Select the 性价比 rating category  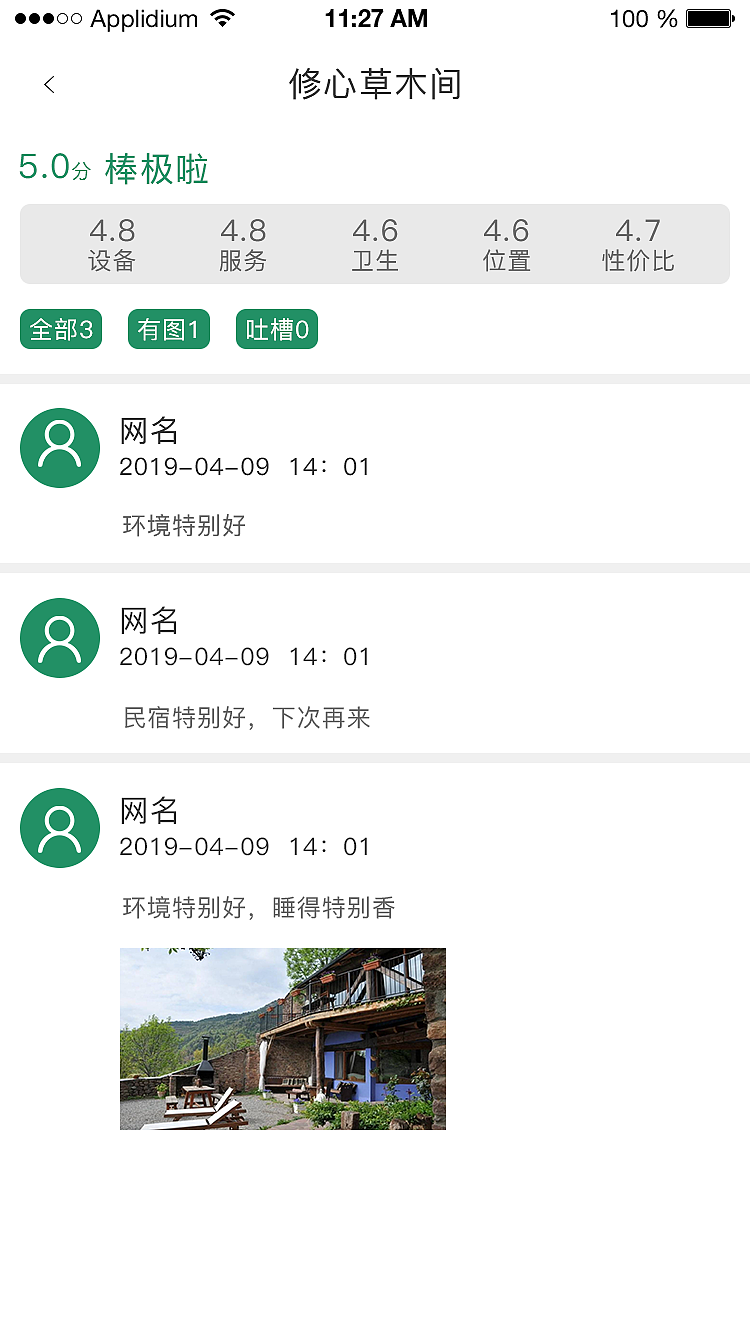[x=639, y=244]
